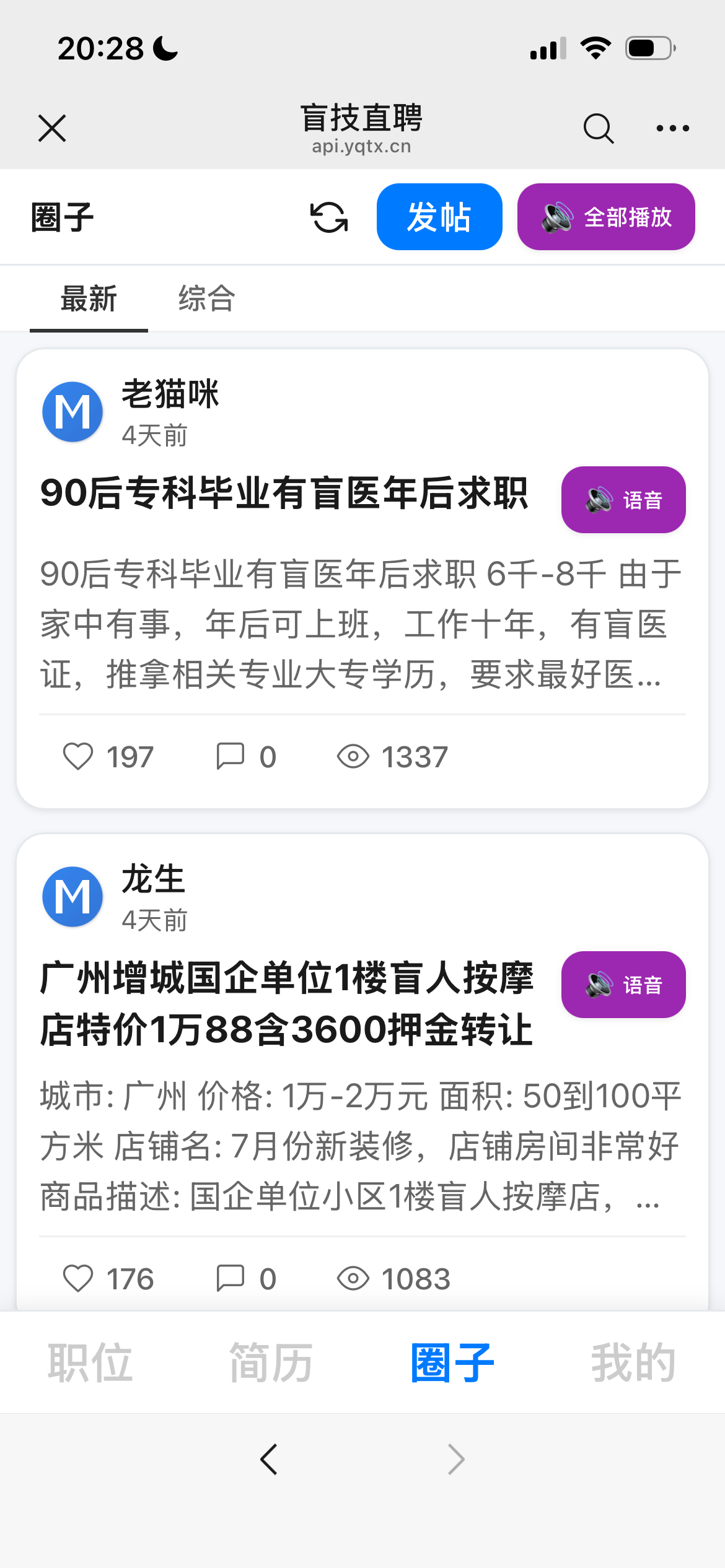Screen dimensions: 725x1568
Task: Open the more options menu
Action: tap(672, 128)
